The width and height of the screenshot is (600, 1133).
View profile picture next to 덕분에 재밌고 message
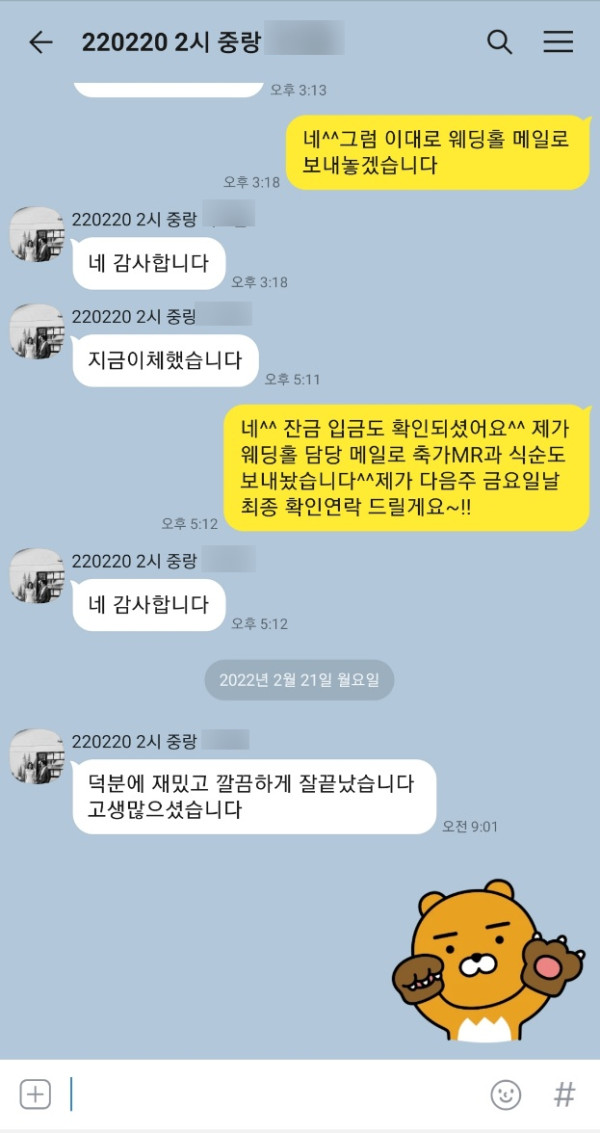pos(36,756)
